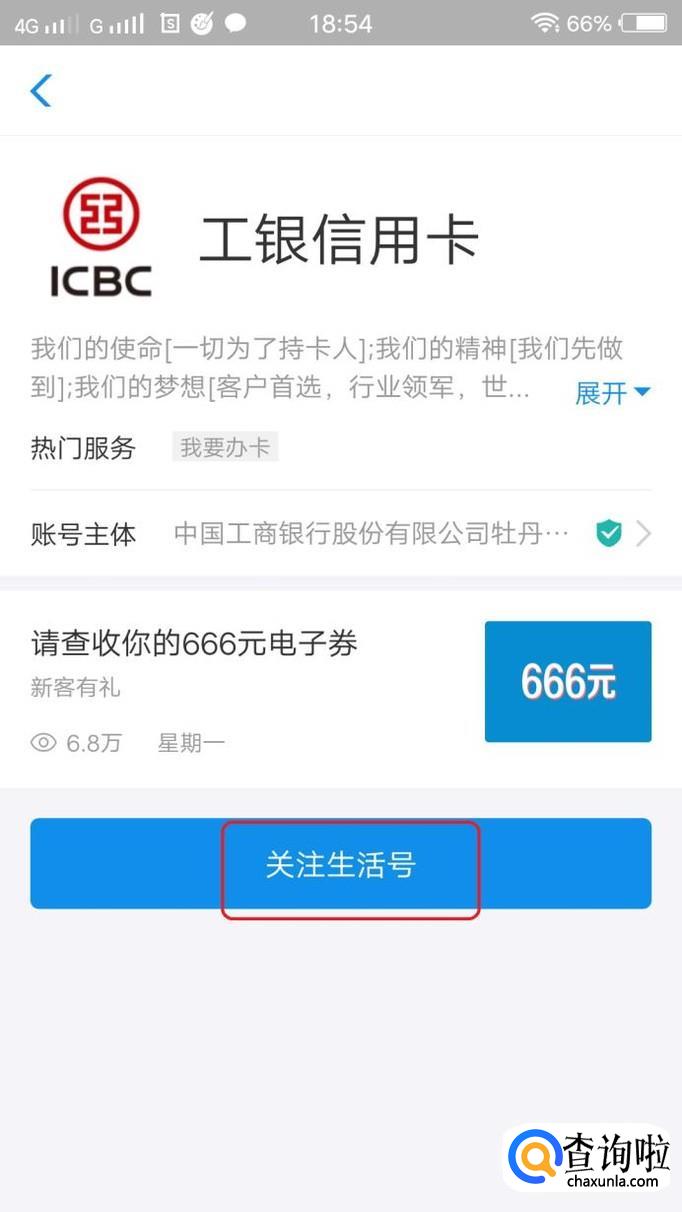Viewport: 682px width, 1212px height.
Task: Open the 账号主体 account details row
Action: pos(340,534)
